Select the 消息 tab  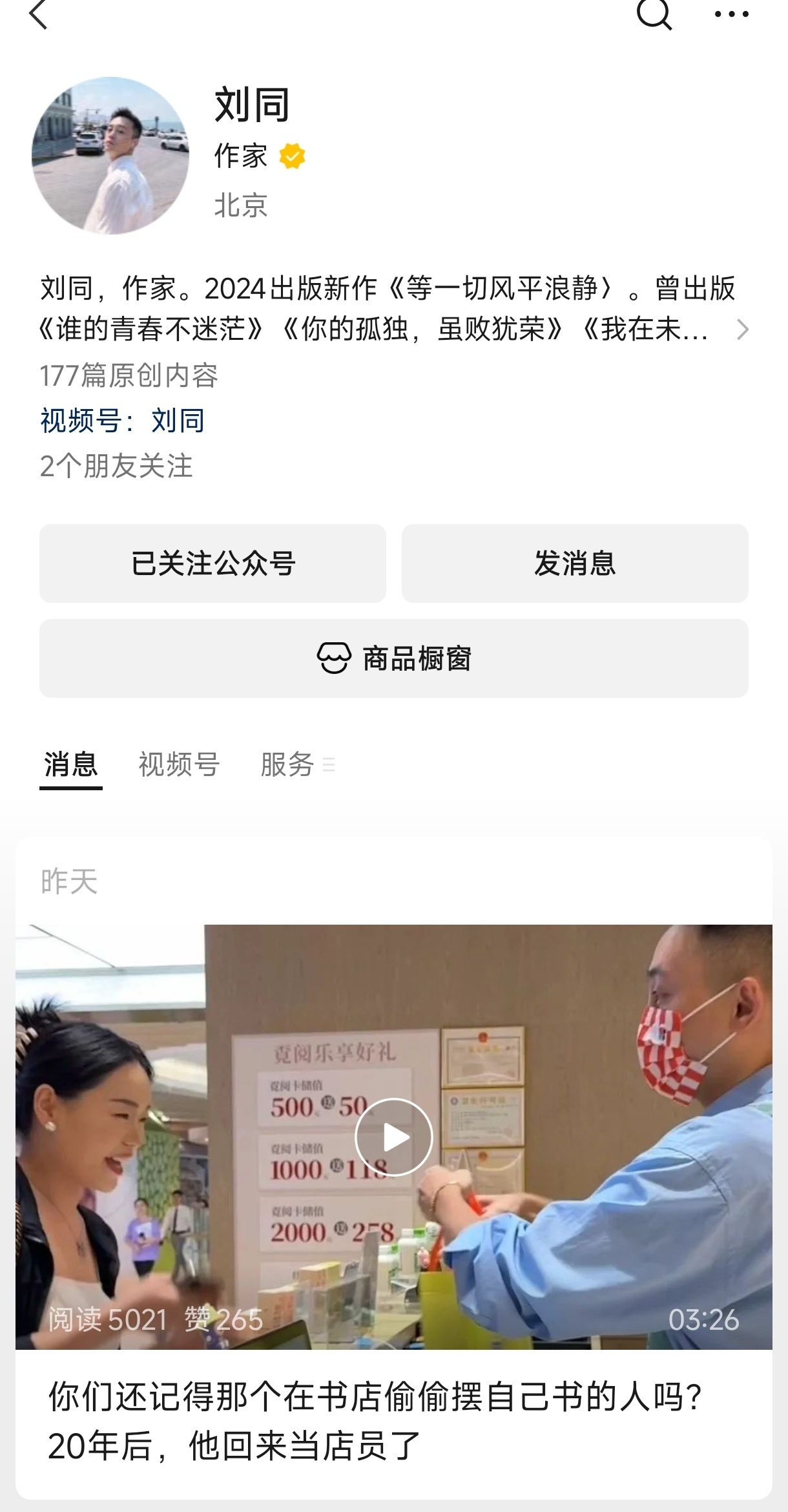click(x=71, y=765)
